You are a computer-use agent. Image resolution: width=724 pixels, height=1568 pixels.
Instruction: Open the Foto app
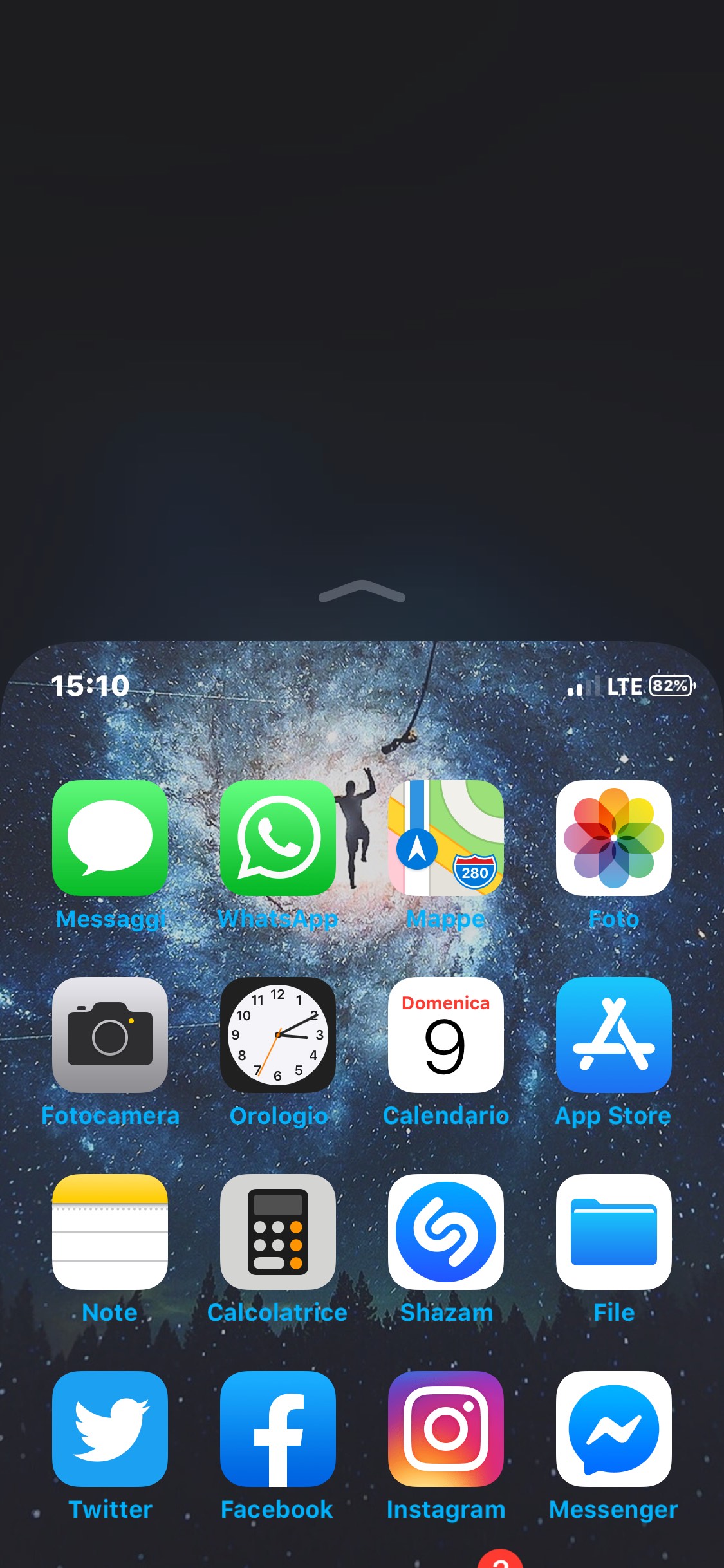tap(614, 837)
